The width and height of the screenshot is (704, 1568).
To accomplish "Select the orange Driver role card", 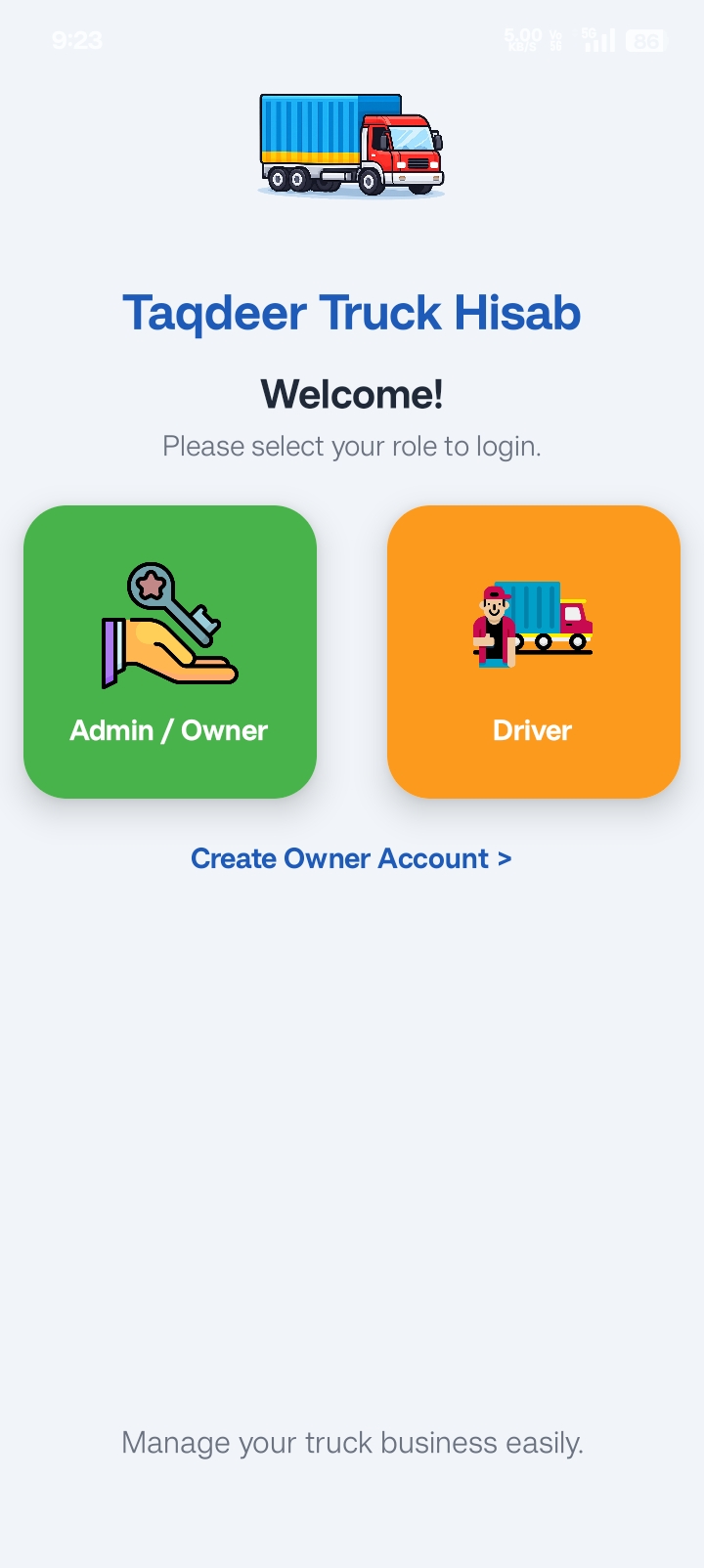I will point(533,651).
